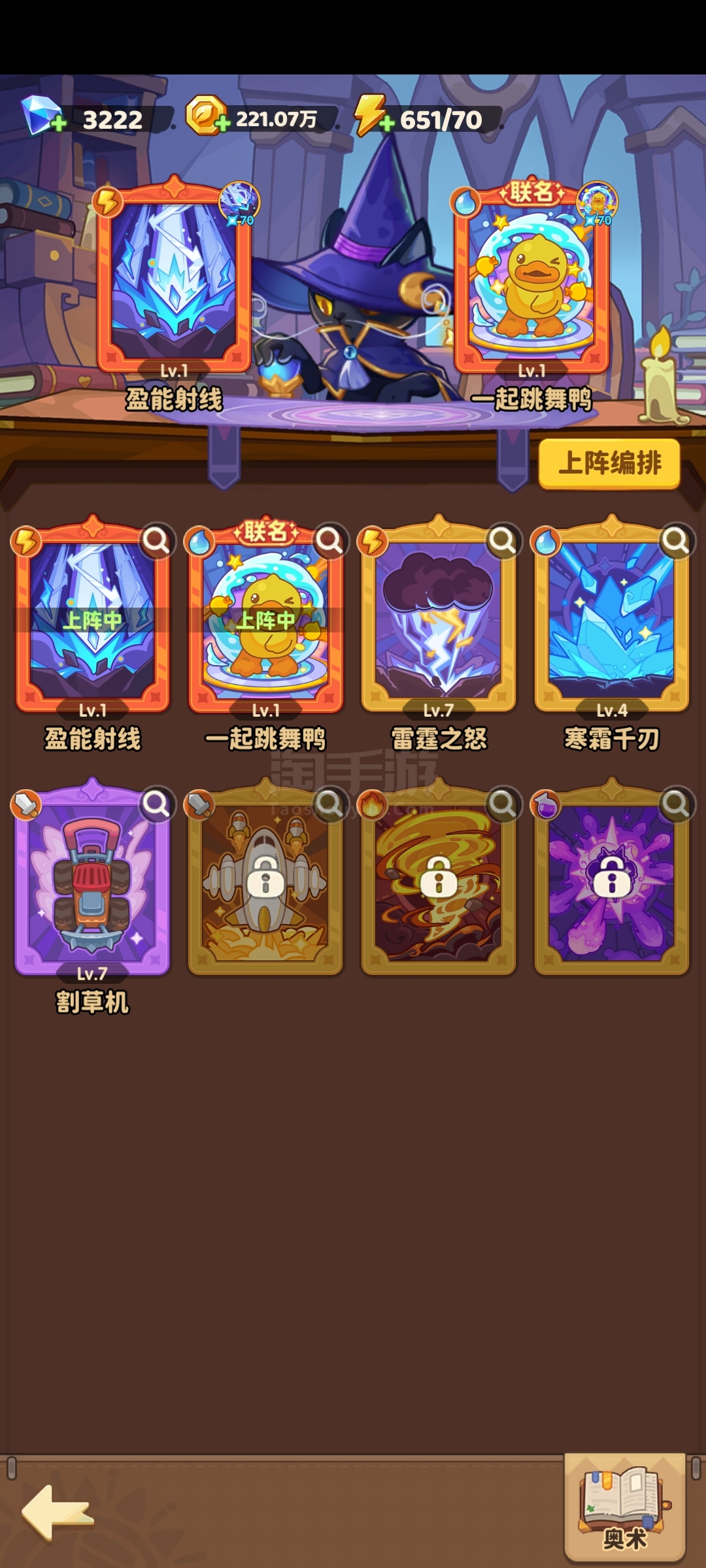
Task: Add more lightning energy with plus icon
Action: point(387,123)
